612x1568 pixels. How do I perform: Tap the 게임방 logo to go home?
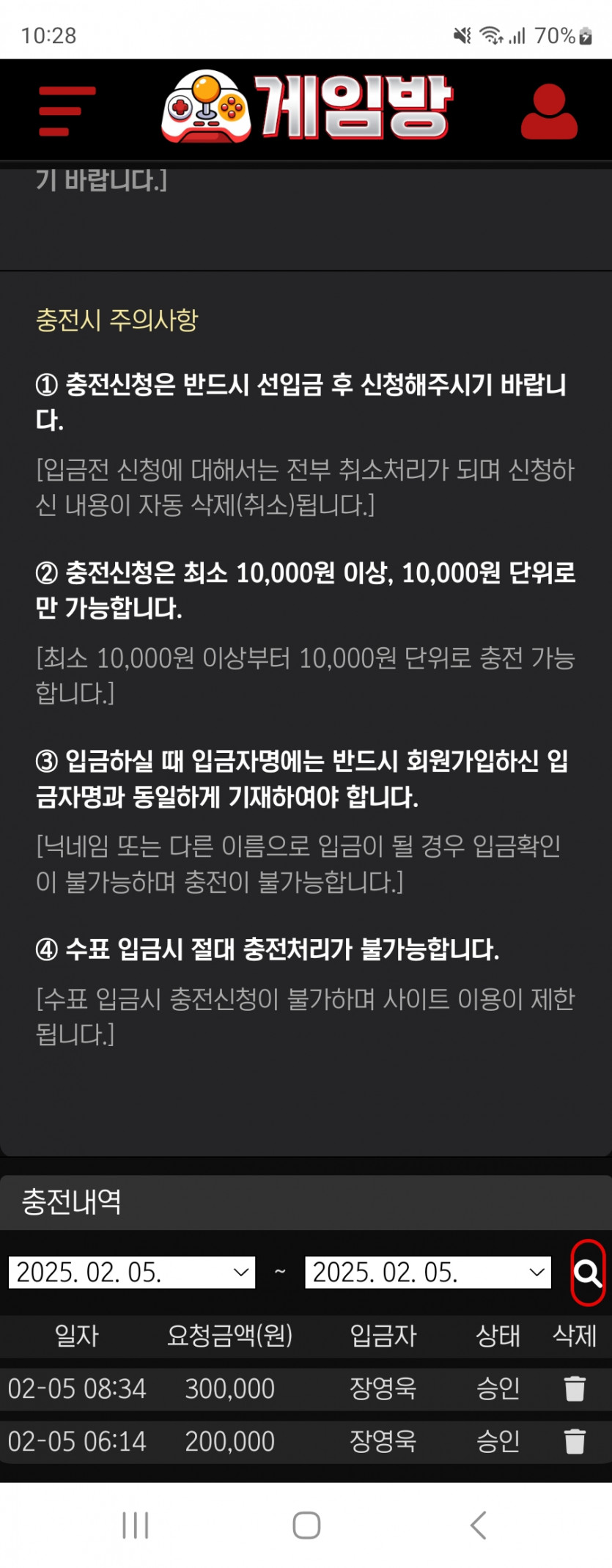(306, 107)
